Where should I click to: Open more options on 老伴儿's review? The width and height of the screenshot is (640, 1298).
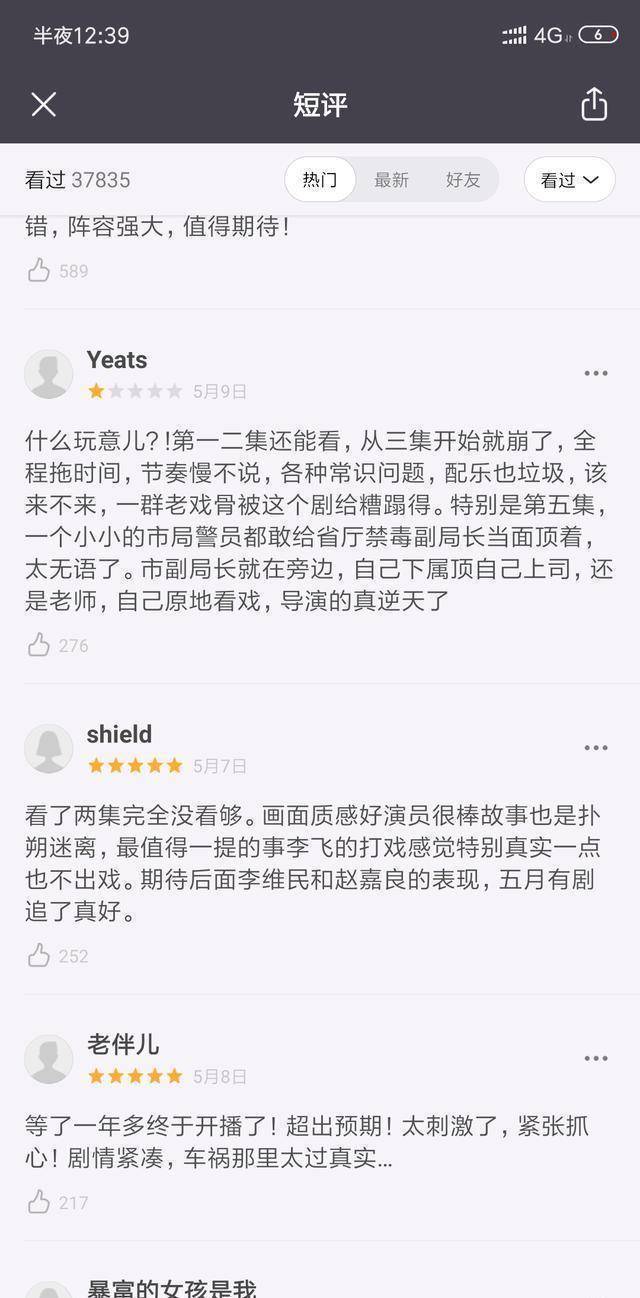coord(596,1058)
